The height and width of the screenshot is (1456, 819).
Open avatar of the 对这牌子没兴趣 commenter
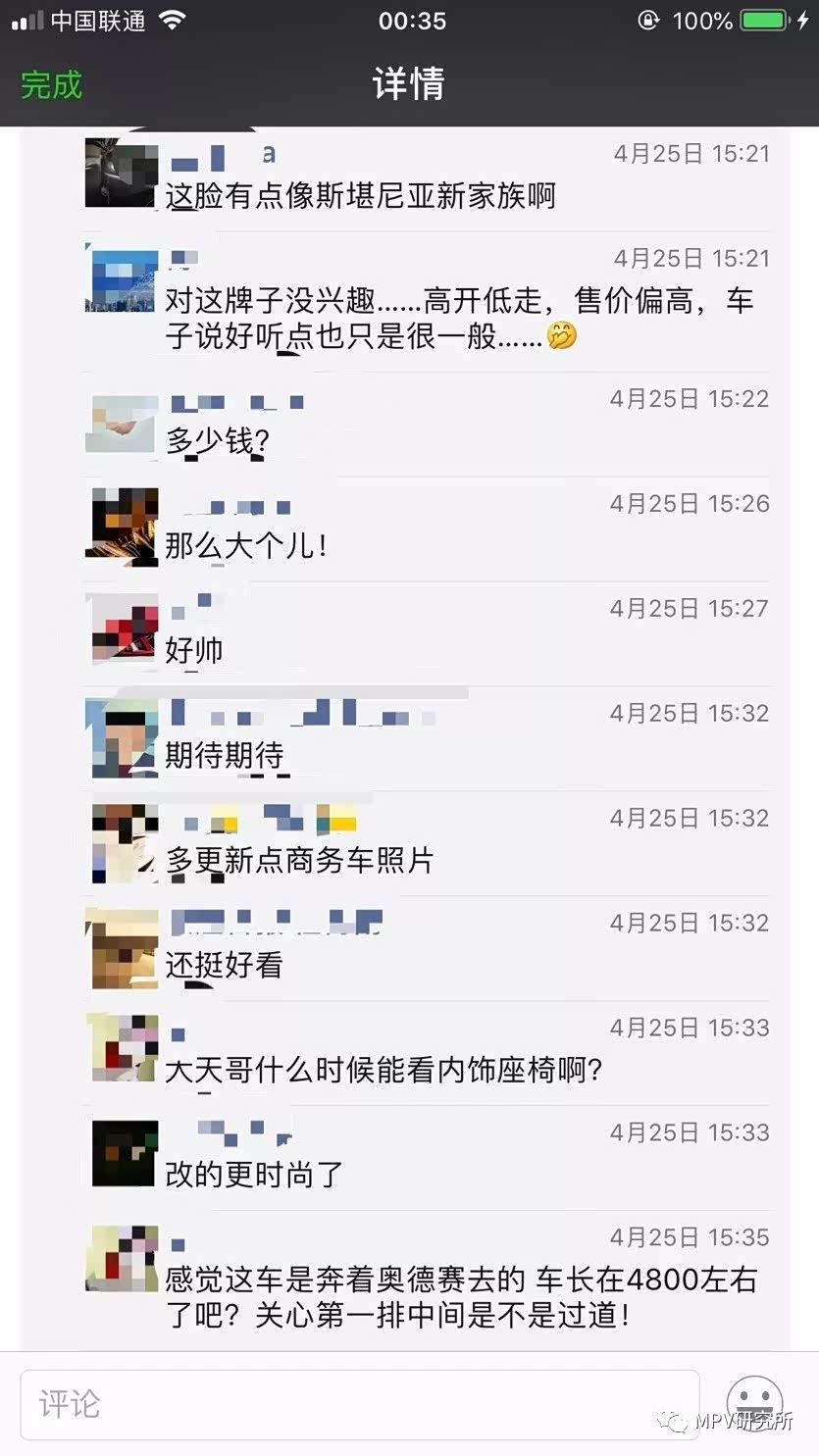(122, 281)
